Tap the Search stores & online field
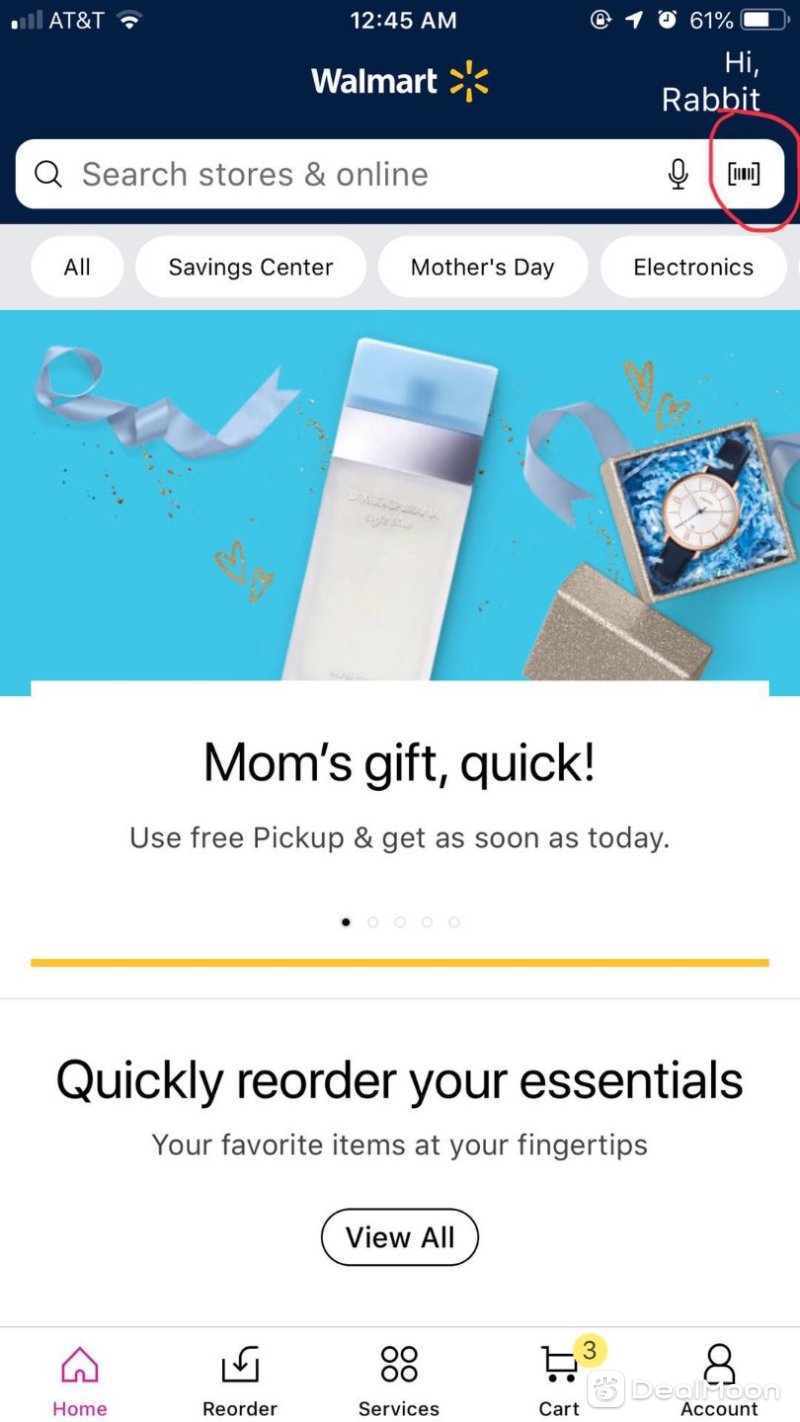 pyautogui.click(x=340, y=175)
